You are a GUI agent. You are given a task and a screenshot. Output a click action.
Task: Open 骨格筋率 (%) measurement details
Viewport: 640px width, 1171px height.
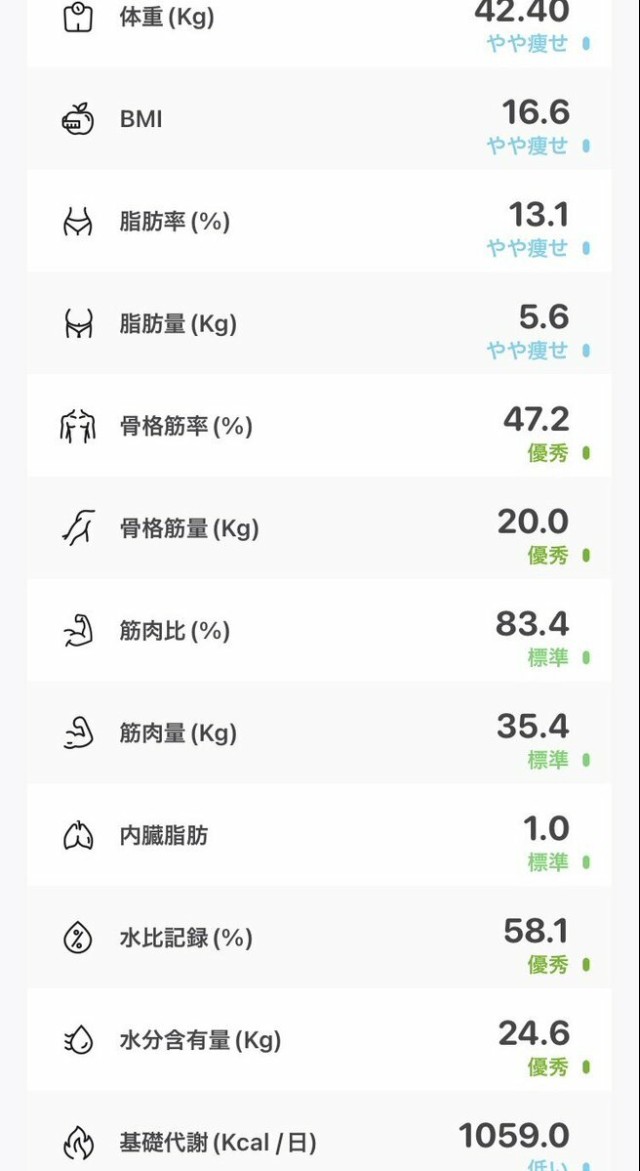(319, 427)
